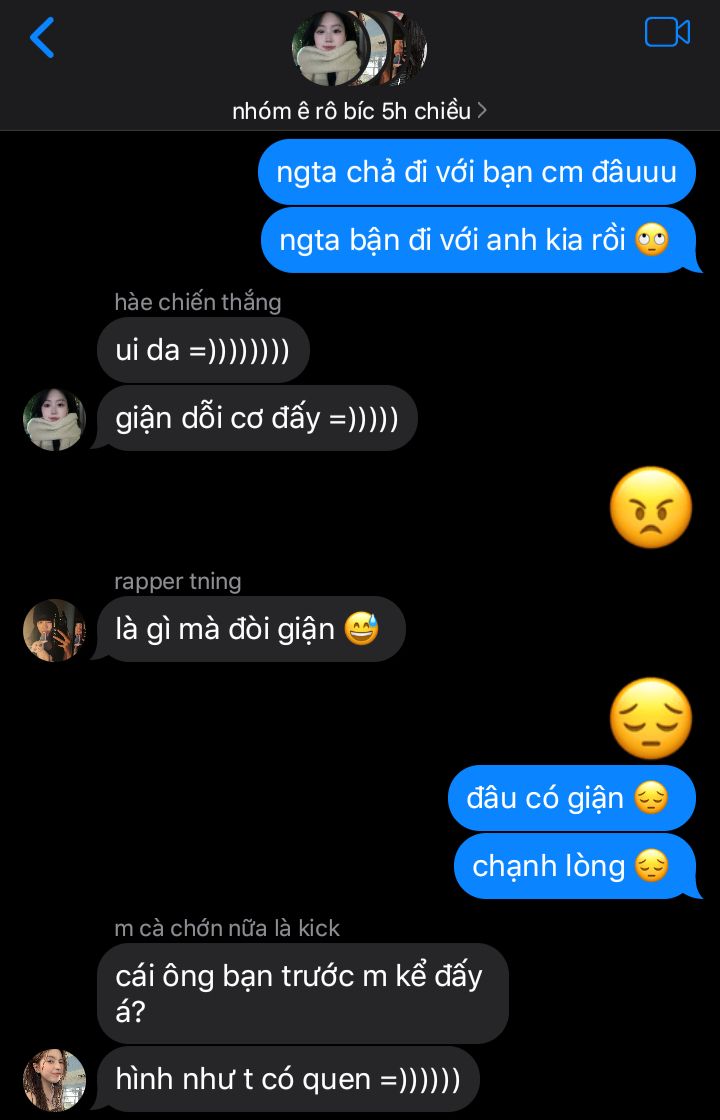This screenshot has height=1120, width=720.
Task: Start a video call with the group
Action: click(667, 32)
